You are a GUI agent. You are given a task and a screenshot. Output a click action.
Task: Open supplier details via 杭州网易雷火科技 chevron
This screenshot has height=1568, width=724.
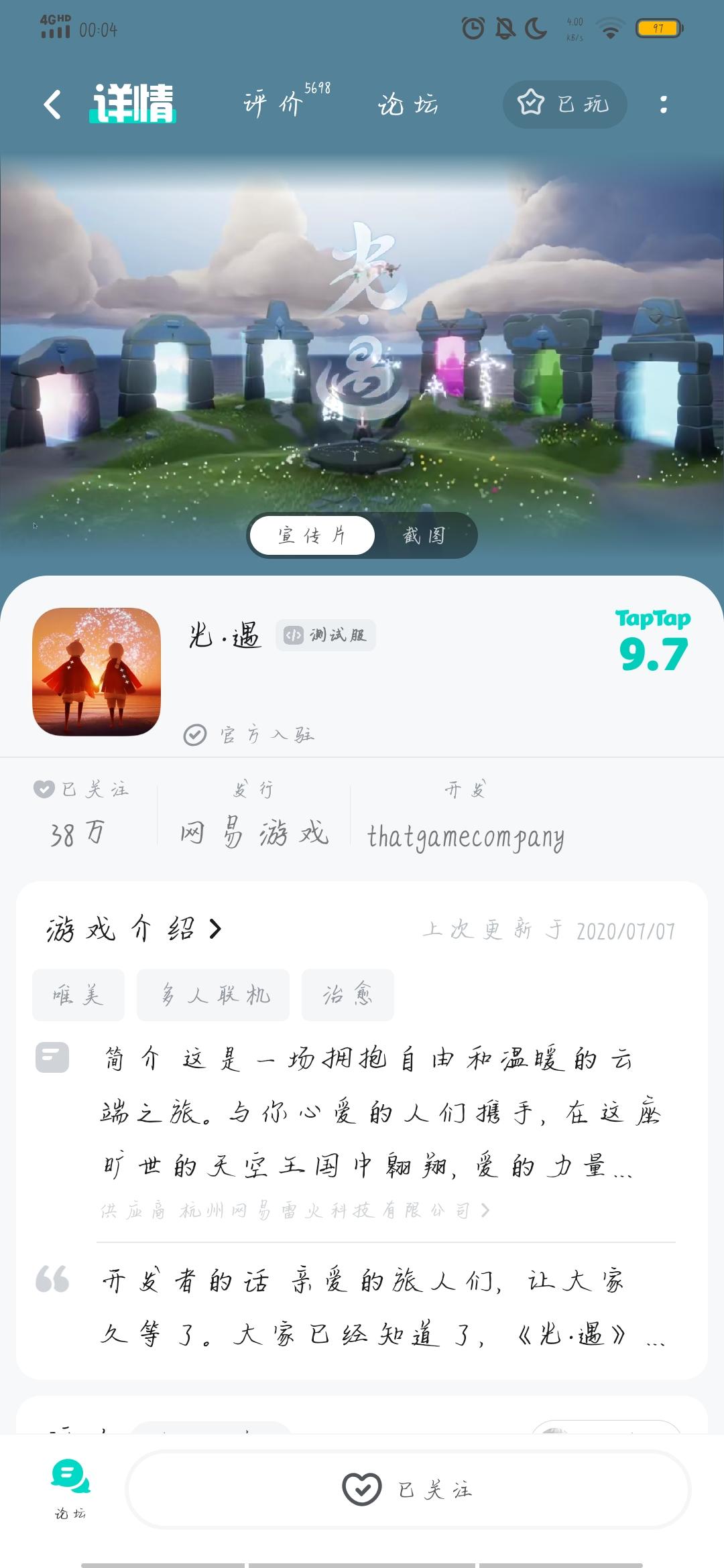[485, 1210]
